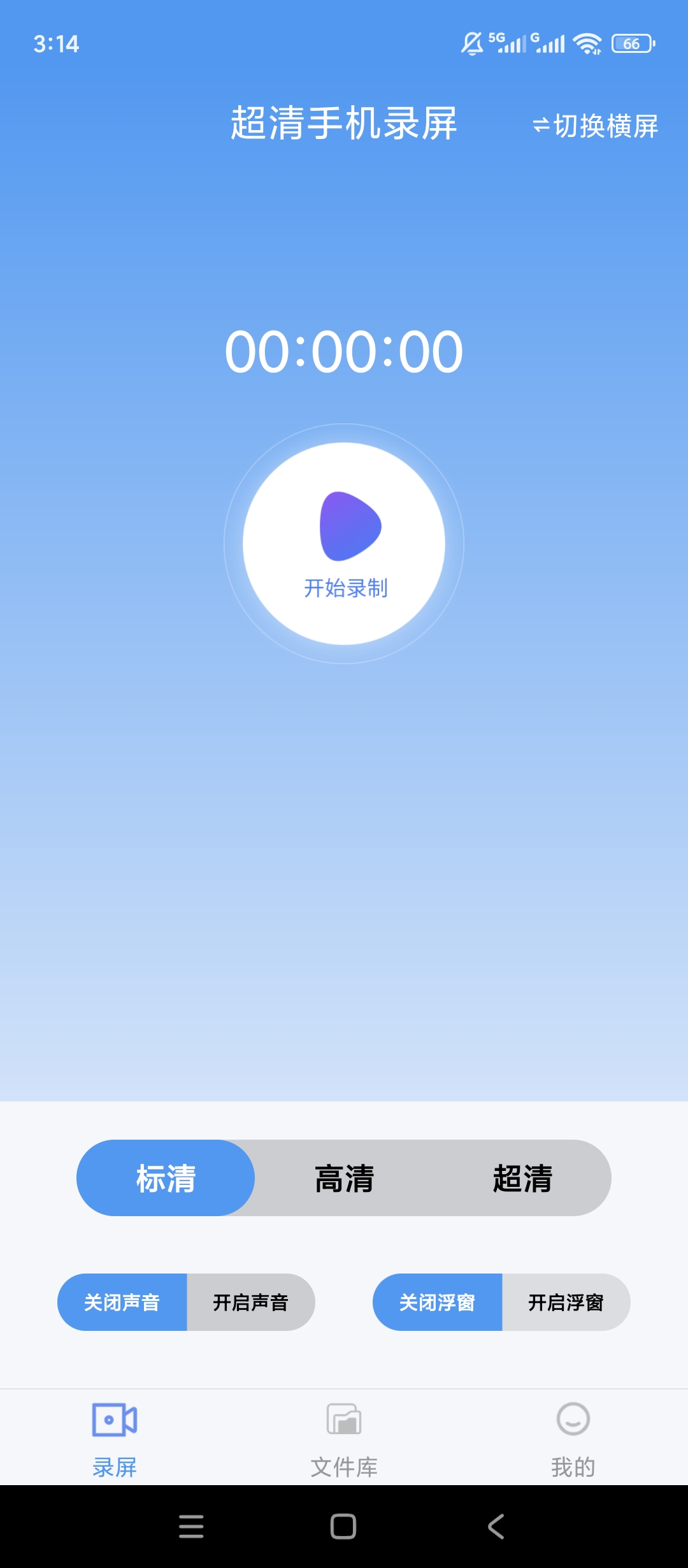Switch to the 文件库 tab
The width and height of the screenshot is (688, 1568).
(x=344, y=1439)
